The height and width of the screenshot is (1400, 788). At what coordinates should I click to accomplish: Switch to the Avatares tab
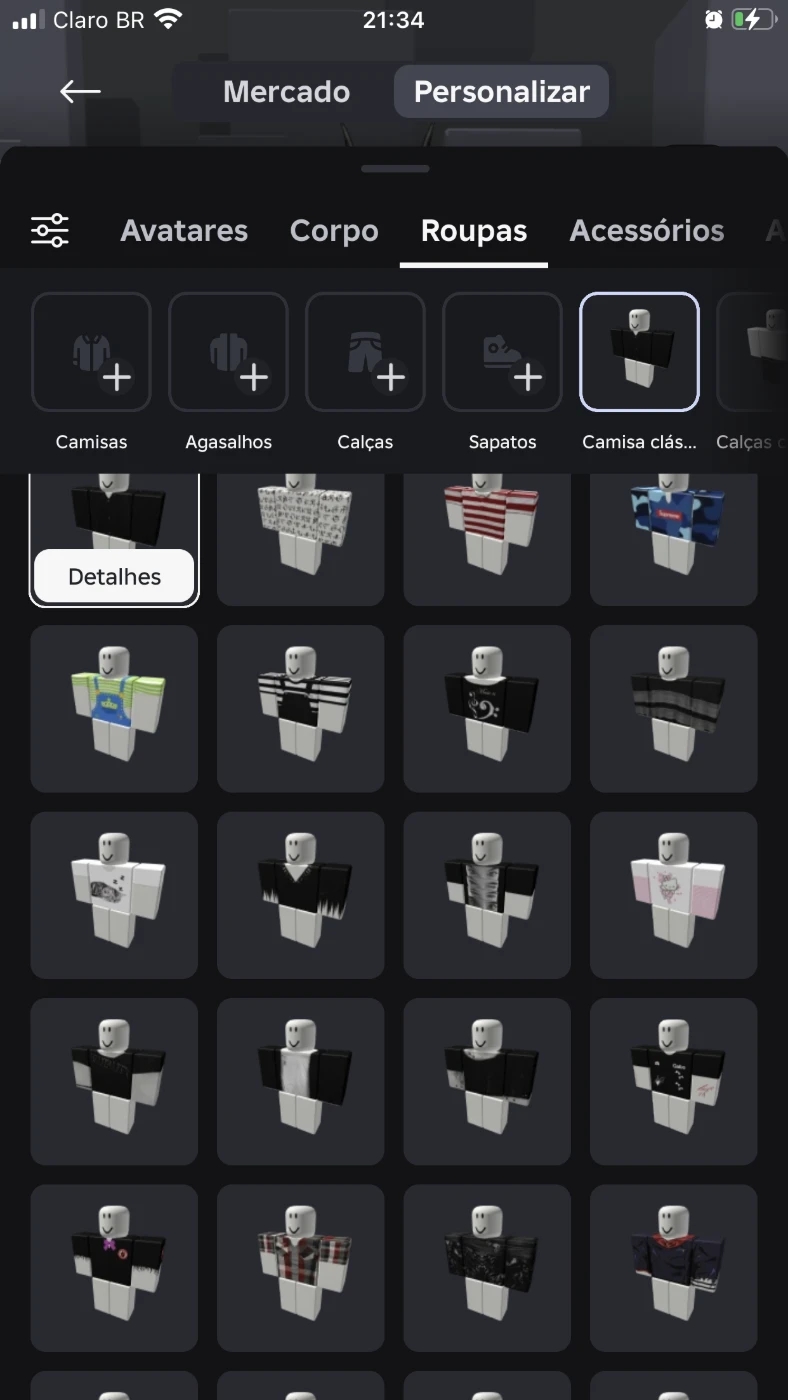[x=184, y=231]
